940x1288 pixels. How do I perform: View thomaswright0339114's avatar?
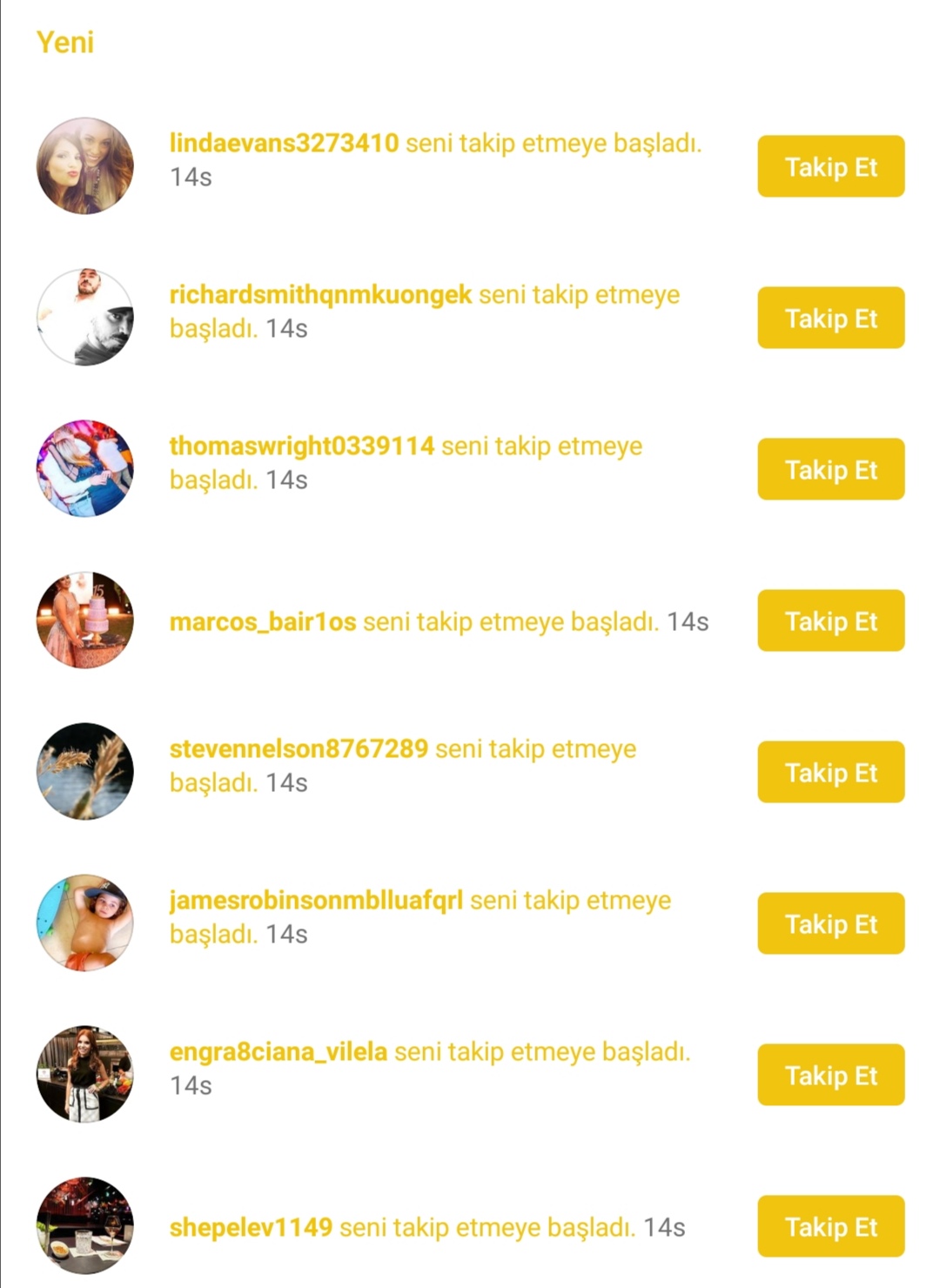coord(85,469)
